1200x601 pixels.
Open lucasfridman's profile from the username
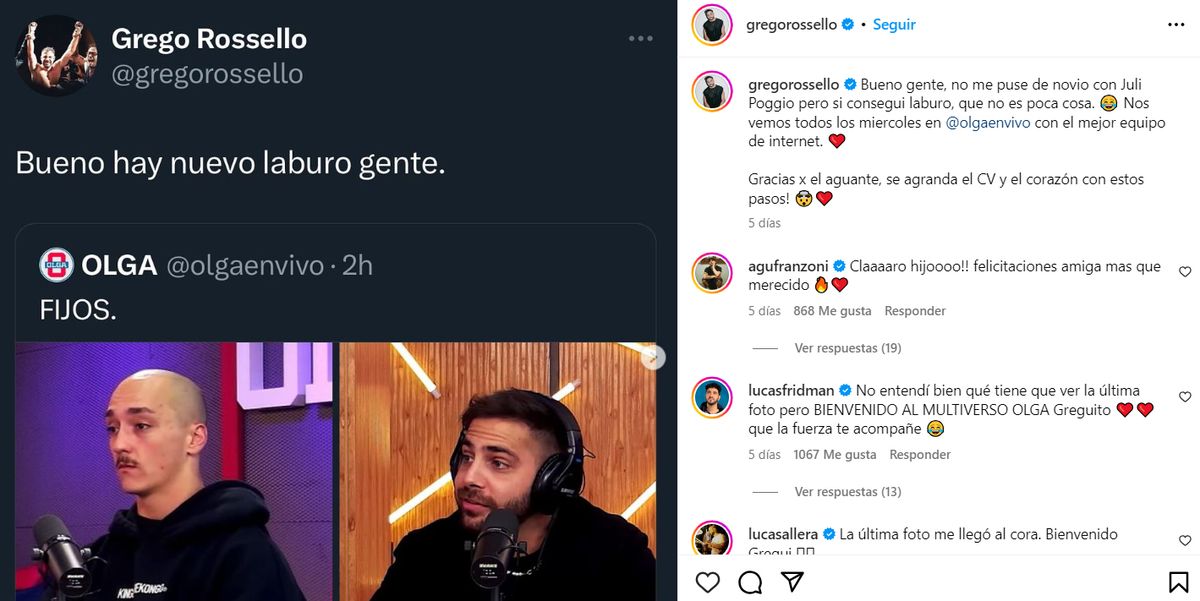(x=792, y=391)
